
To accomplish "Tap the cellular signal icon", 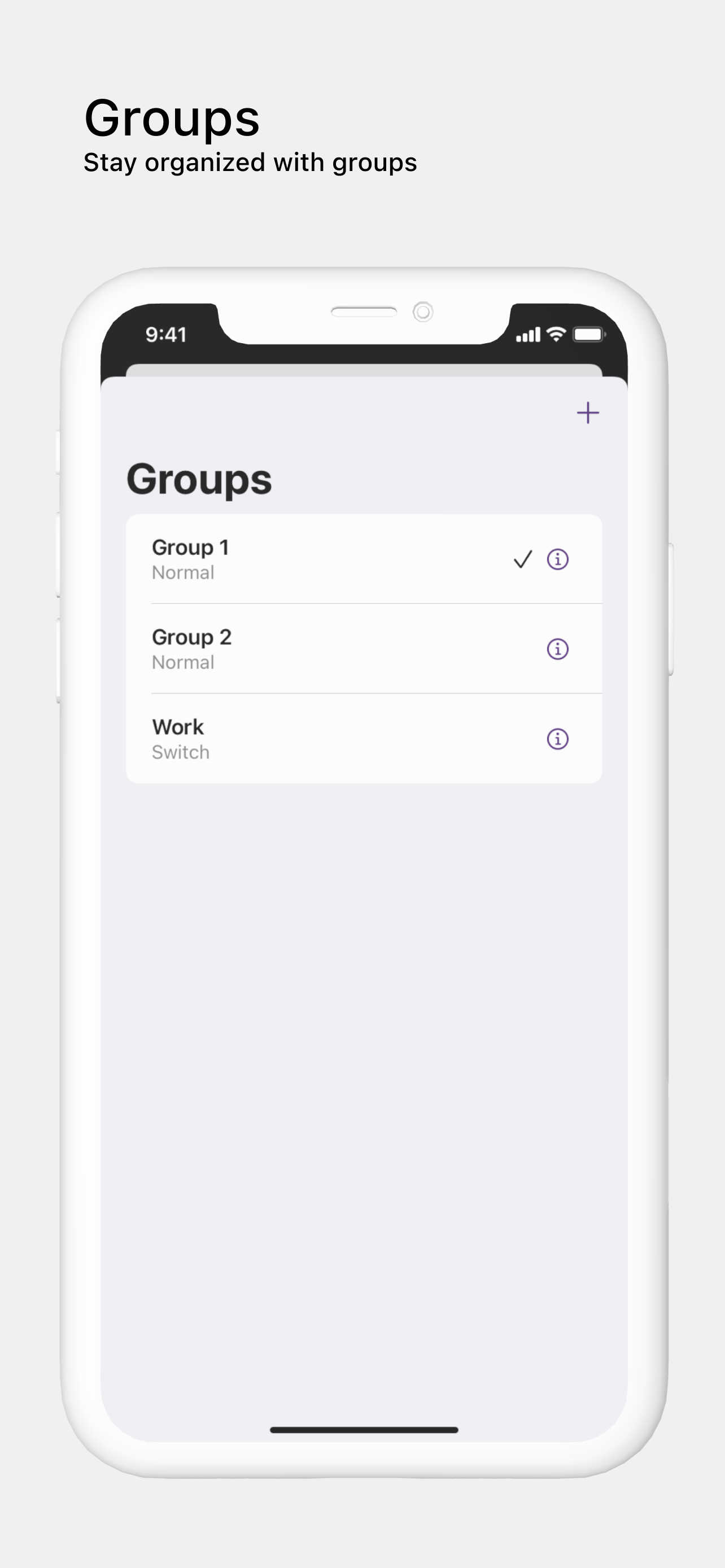I will 529,334.
